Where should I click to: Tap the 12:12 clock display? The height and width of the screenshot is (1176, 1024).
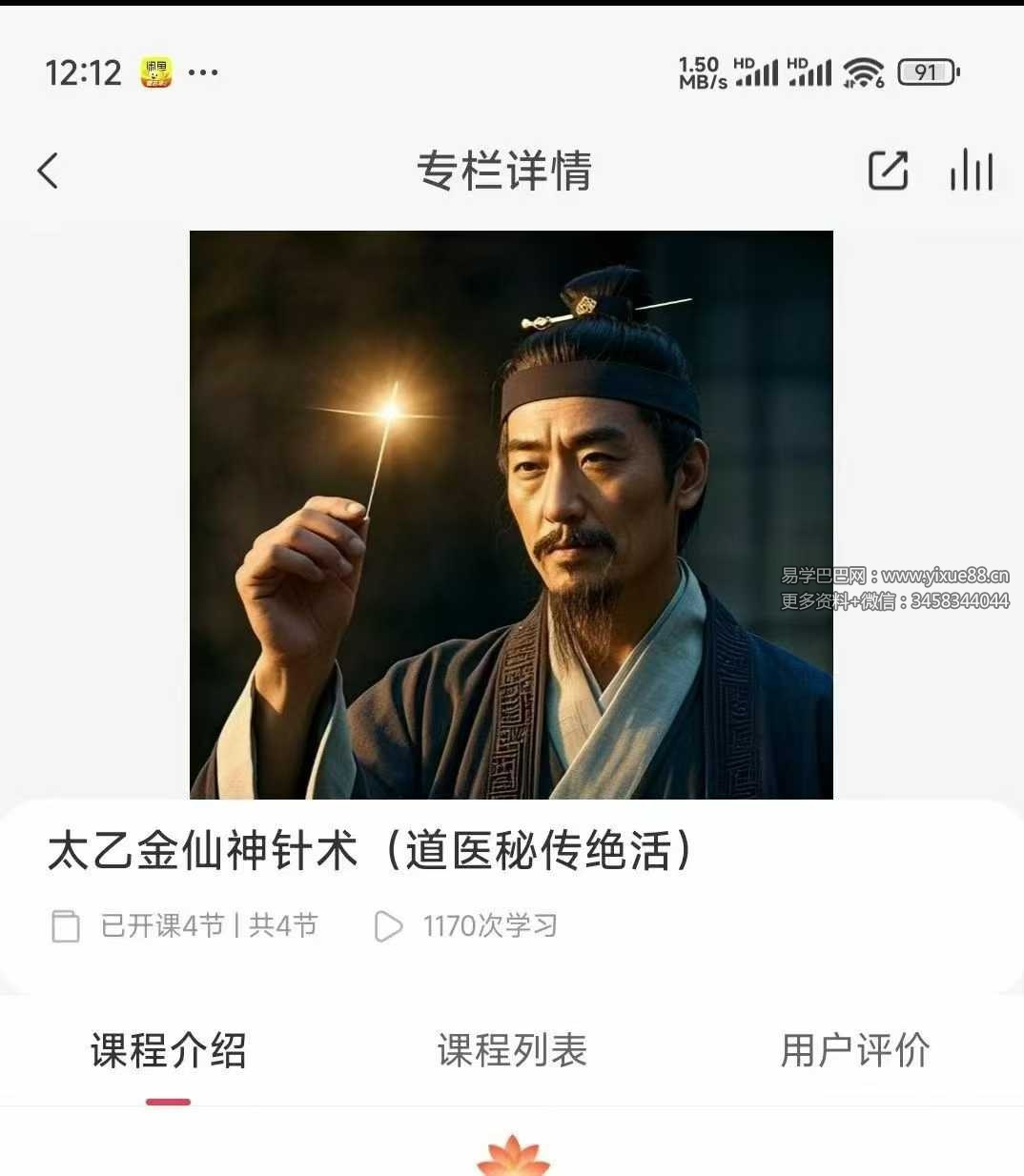coord(84,71)
